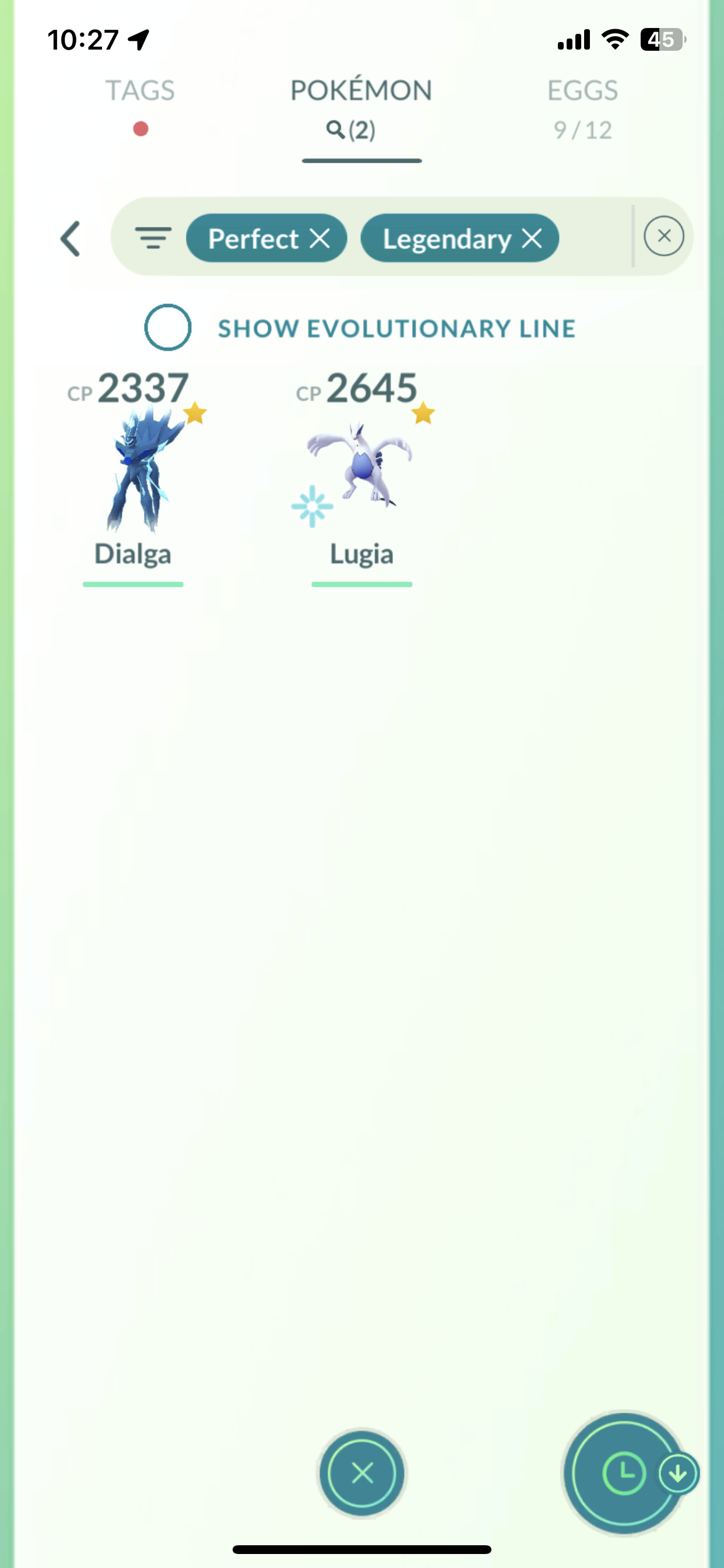
Task: Close the Pokémon storage screen
Action: pyautogui.click(x=363, y=1473)
